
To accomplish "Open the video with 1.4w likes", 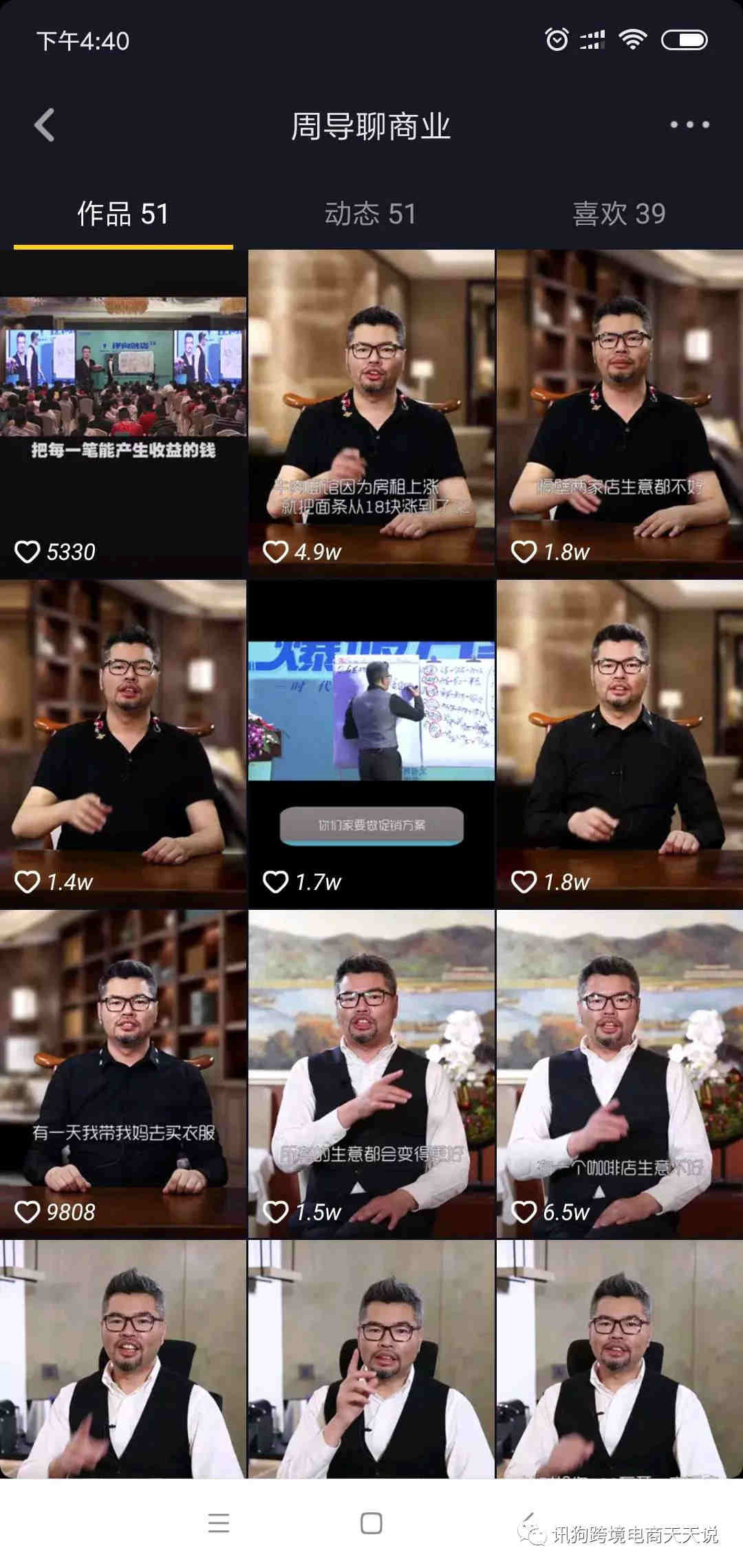I will [x=123, y=743].
